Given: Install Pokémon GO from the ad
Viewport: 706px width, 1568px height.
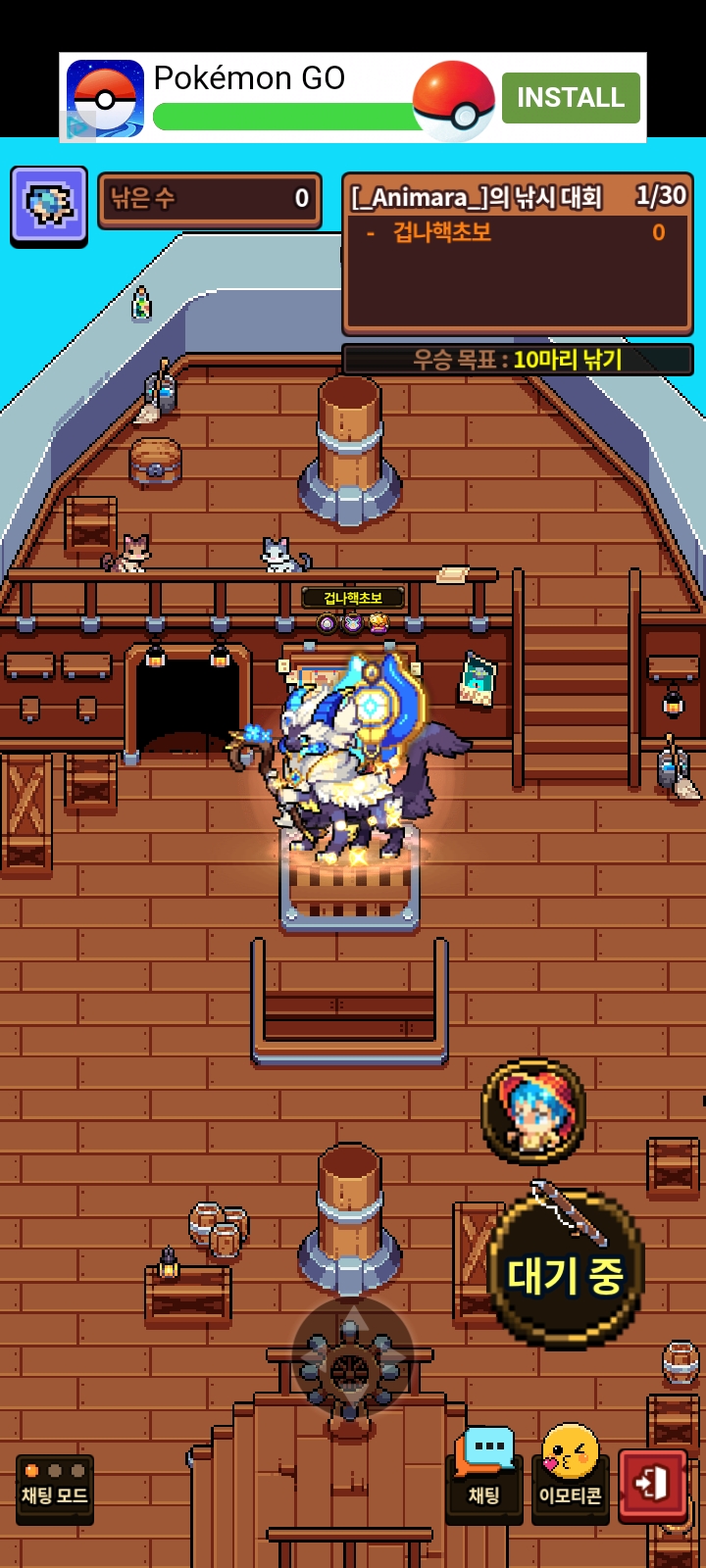Looking at the screenshot, I should click(x=570, y=98).
